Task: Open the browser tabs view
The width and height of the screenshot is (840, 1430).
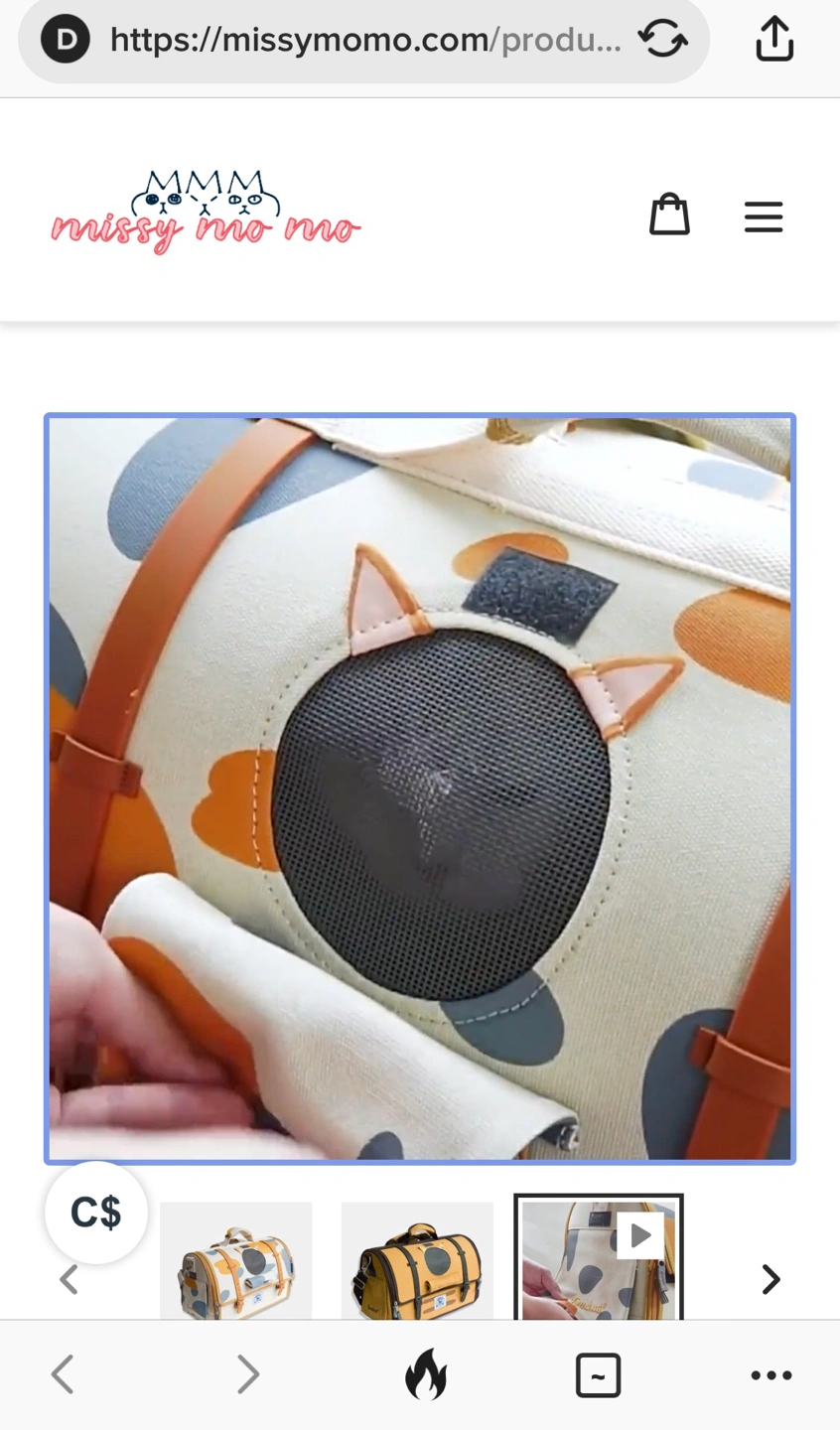Action: pyautogui.click(x=598, y=1375)
